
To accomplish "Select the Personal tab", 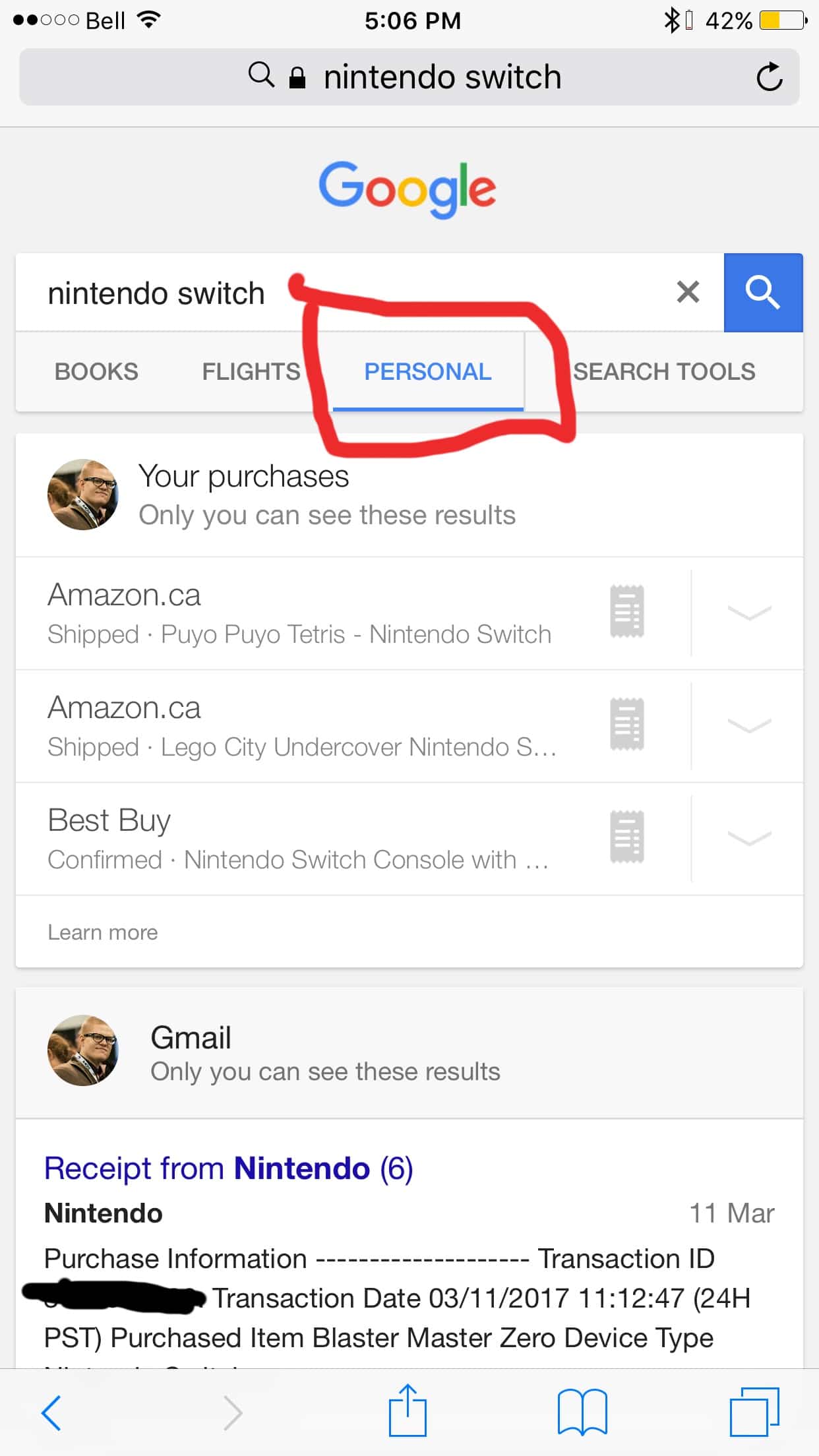I will point(428,371).
